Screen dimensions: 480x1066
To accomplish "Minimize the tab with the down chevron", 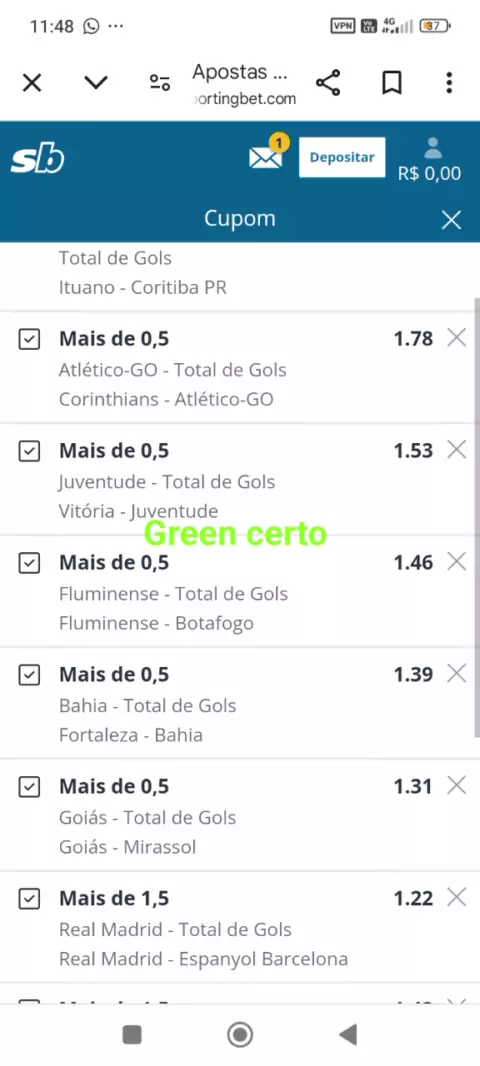I will coord(96,83).
